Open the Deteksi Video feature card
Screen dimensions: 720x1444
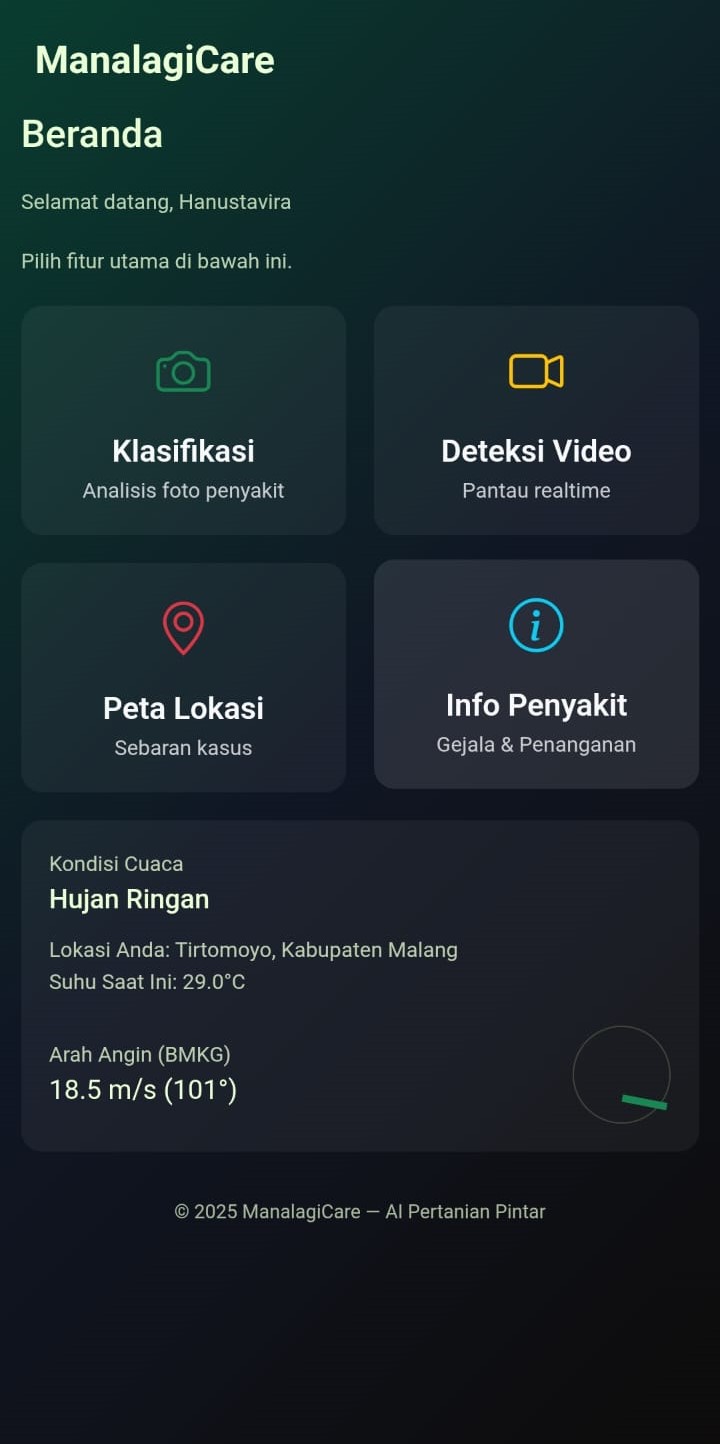tap(536, 419)
